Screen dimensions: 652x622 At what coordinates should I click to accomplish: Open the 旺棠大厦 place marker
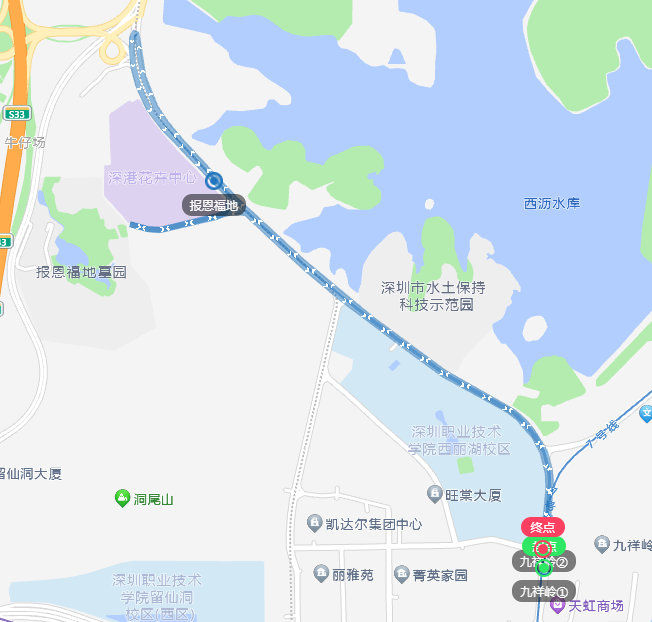coord(435,494)
